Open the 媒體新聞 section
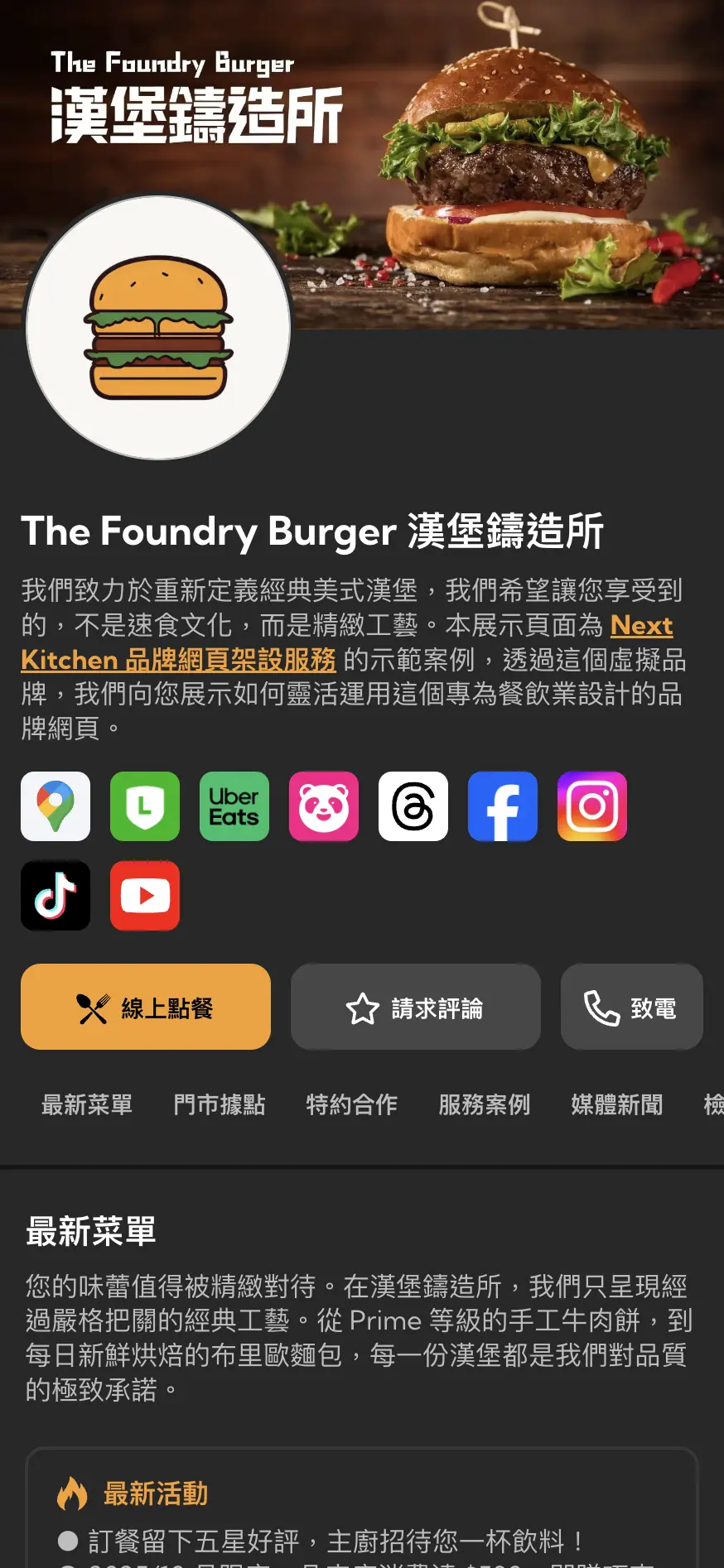The image size is (724, 1568). click(616, 1104)
